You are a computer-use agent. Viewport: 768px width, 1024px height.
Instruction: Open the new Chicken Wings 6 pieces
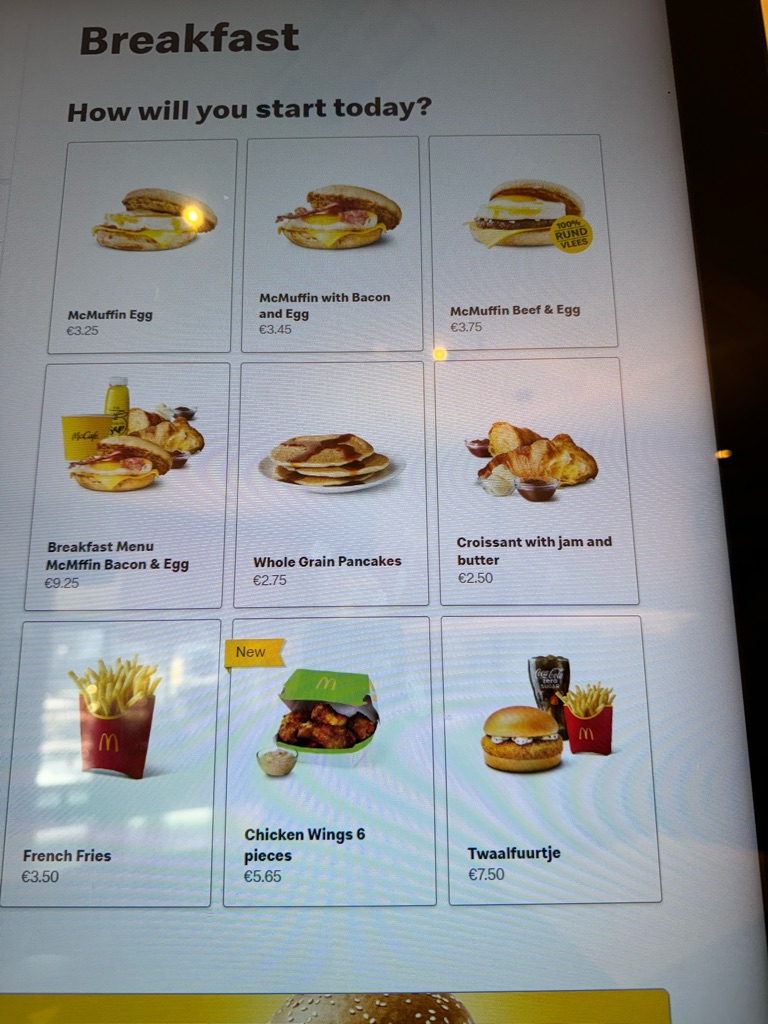[x=329, y=760]
